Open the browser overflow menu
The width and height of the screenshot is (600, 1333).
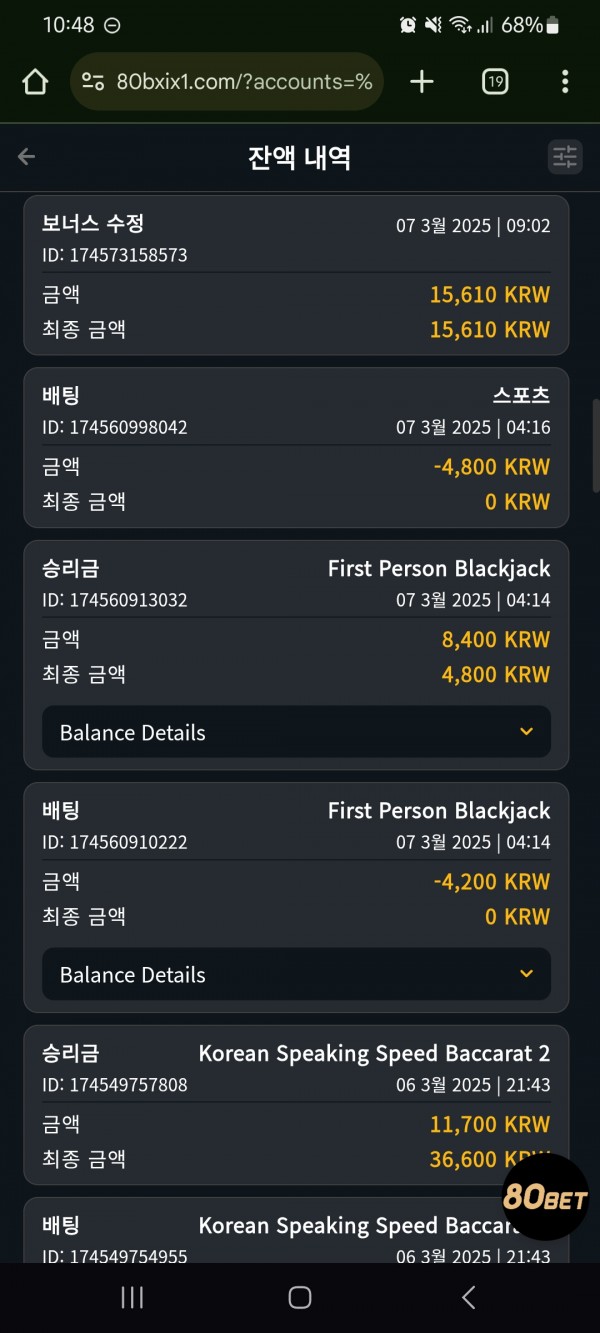tap(565, 82)
